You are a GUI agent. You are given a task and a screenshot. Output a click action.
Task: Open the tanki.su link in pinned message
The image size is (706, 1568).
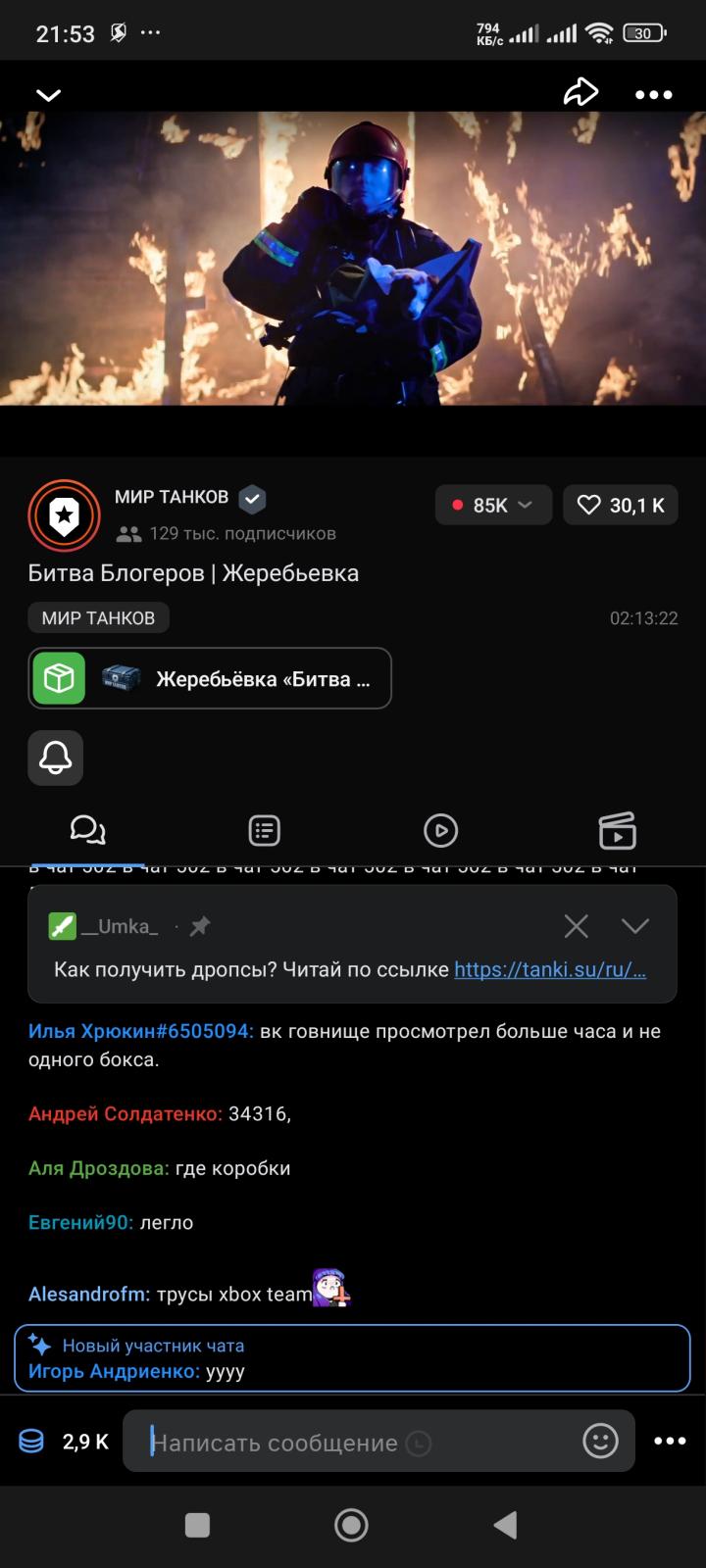(550, 970)
